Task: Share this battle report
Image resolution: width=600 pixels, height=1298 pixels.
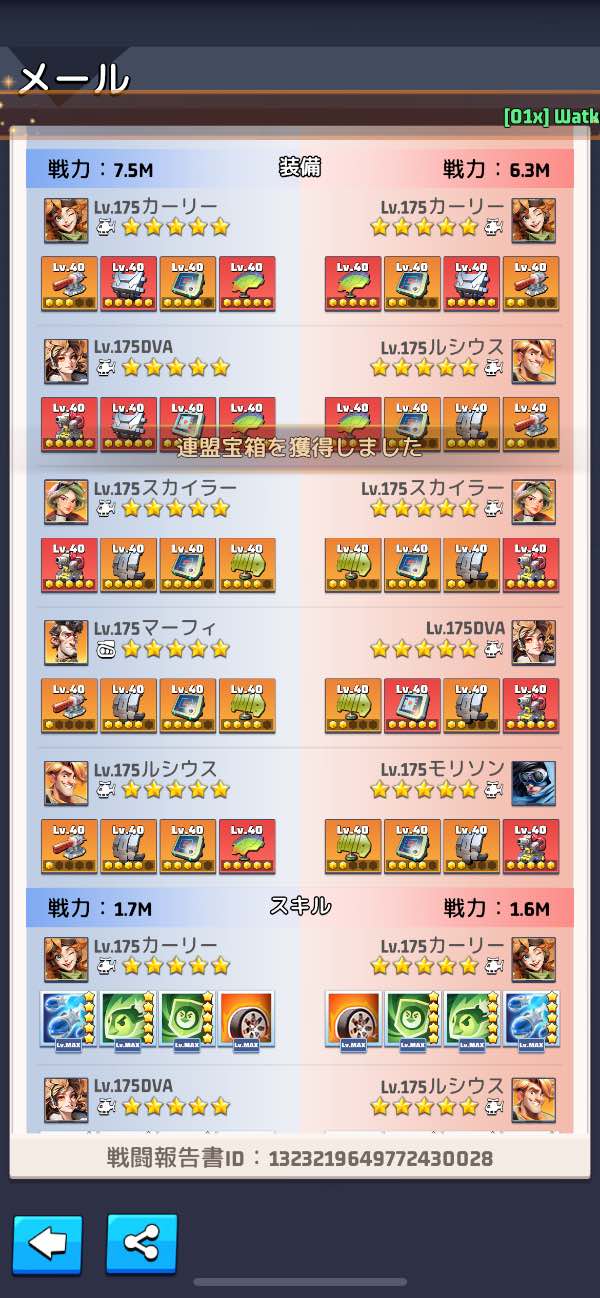Action: tap(141, 1244)
